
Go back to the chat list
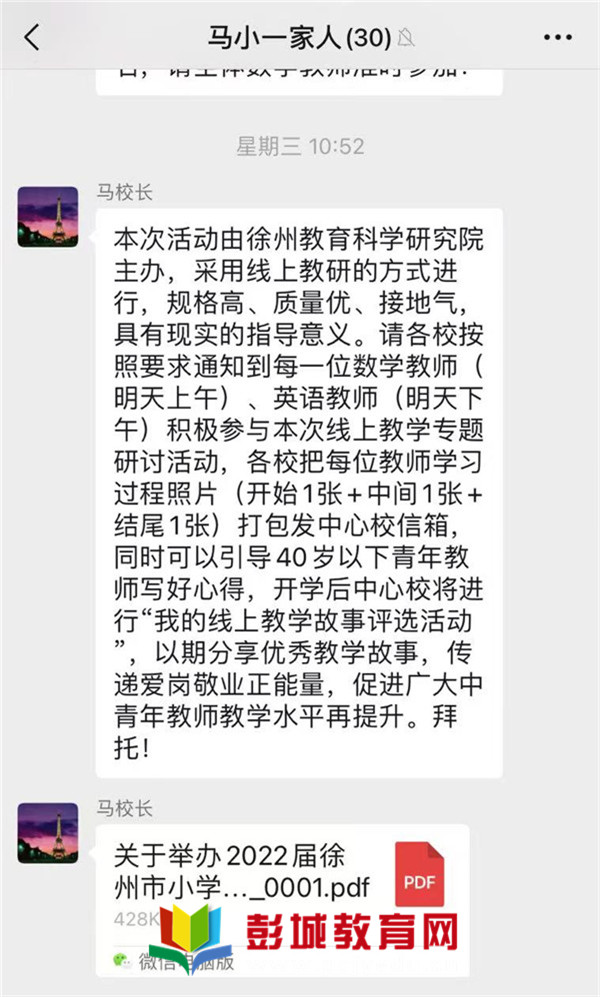[x=32, y=38]
